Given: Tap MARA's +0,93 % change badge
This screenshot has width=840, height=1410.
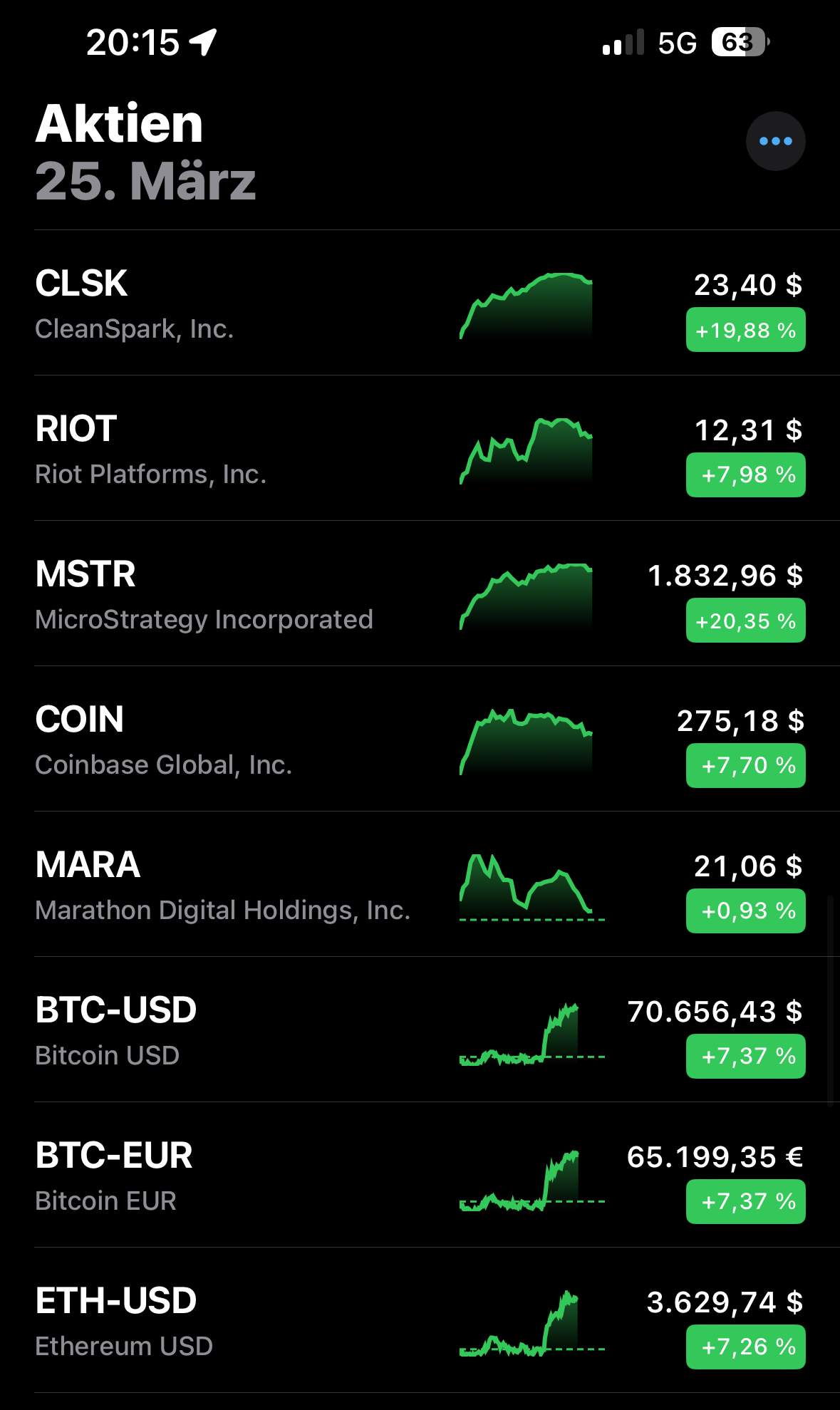Looking at the screenshot, I should [x=745, y=911].
